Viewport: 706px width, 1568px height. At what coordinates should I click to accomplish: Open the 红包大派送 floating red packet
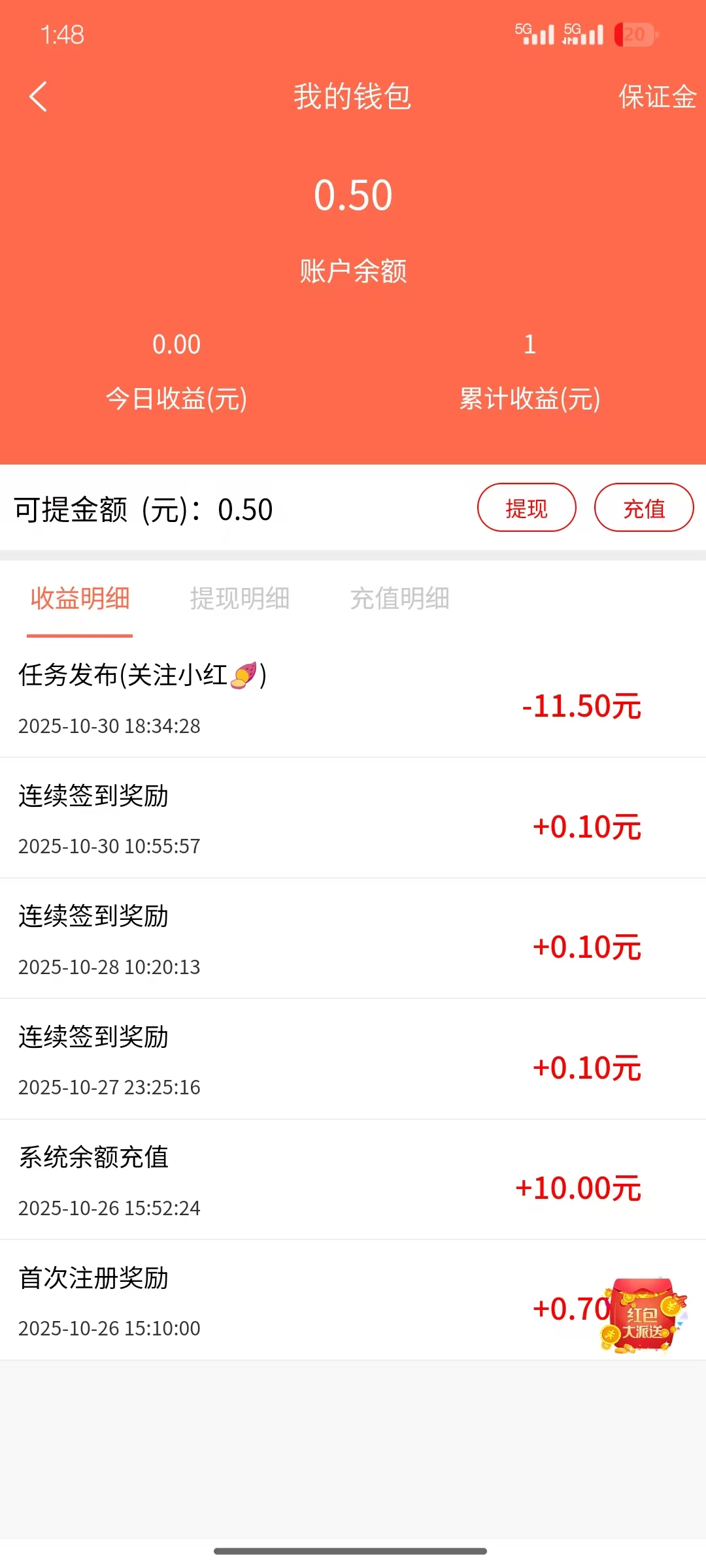pyautogui.click(x=643, y=1316)
